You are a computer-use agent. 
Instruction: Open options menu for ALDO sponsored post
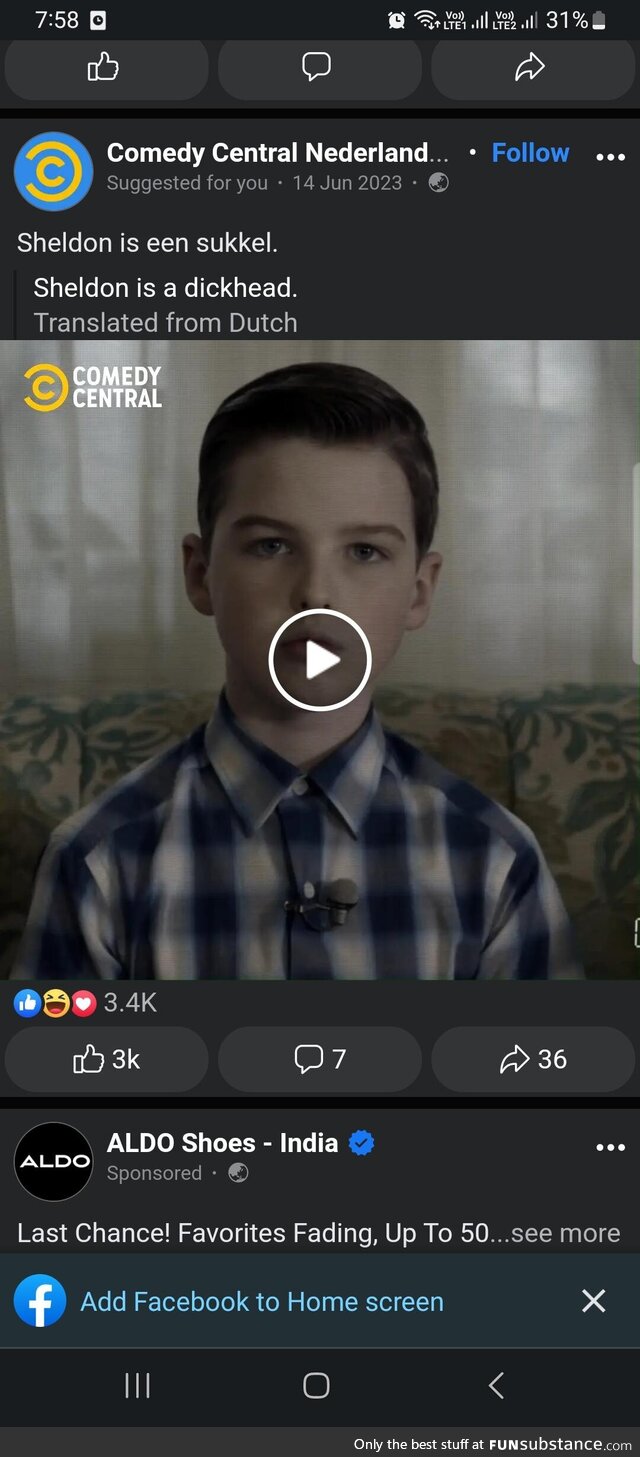610,1147
